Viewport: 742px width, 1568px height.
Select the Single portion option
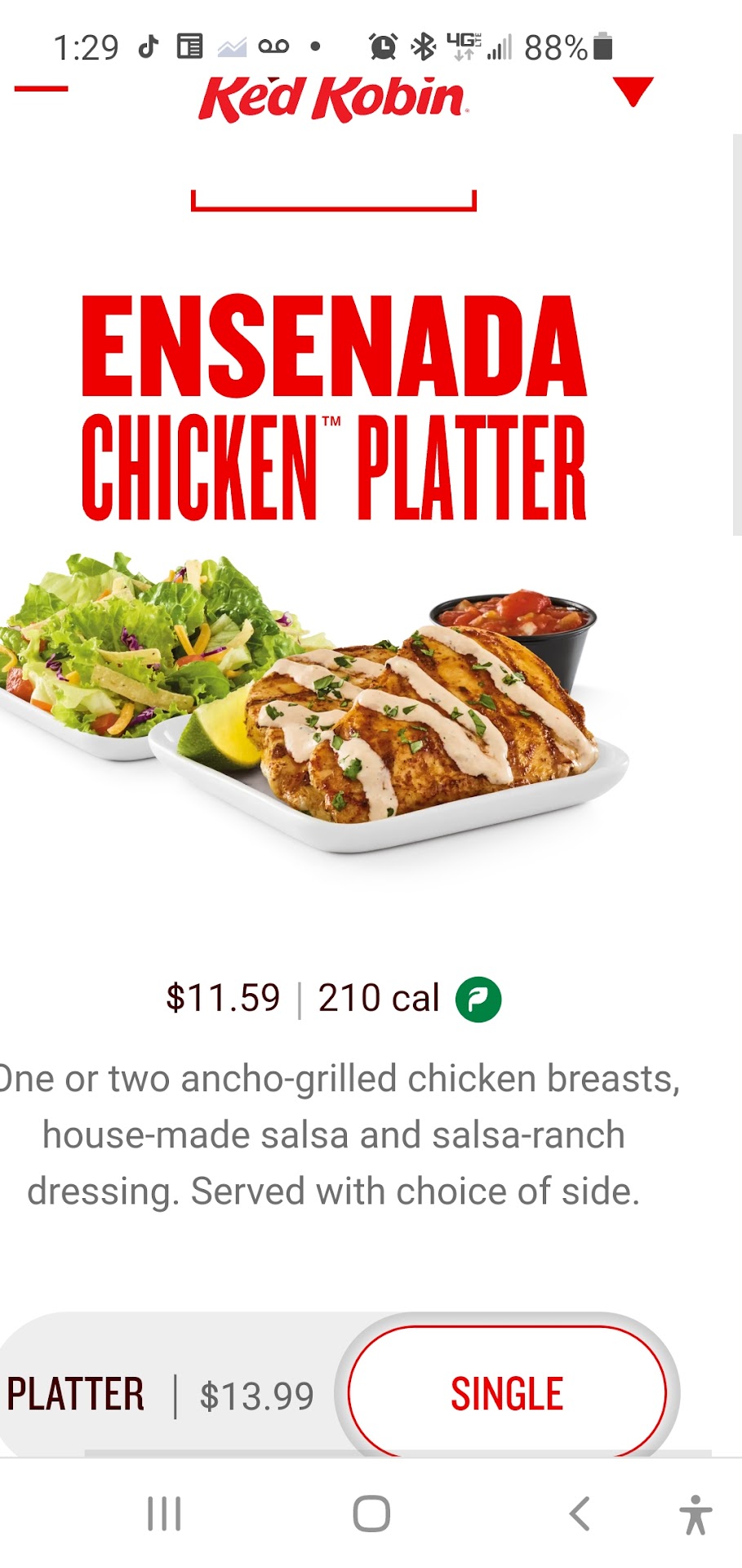(x=507, y=1393)
